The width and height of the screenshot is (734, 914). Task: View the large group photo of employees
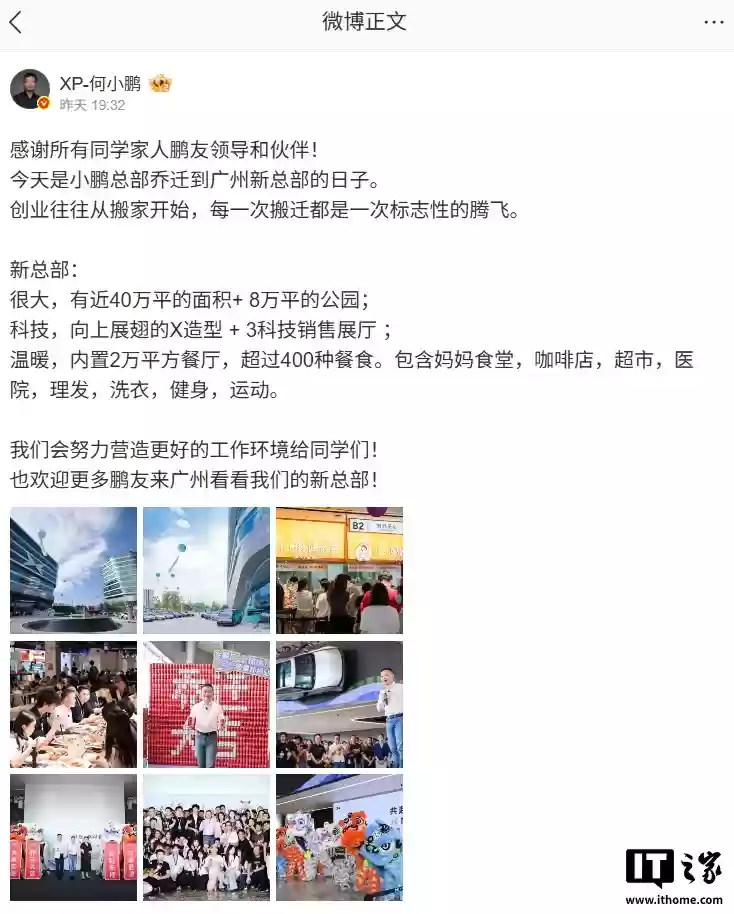click(x=206, y=837)
